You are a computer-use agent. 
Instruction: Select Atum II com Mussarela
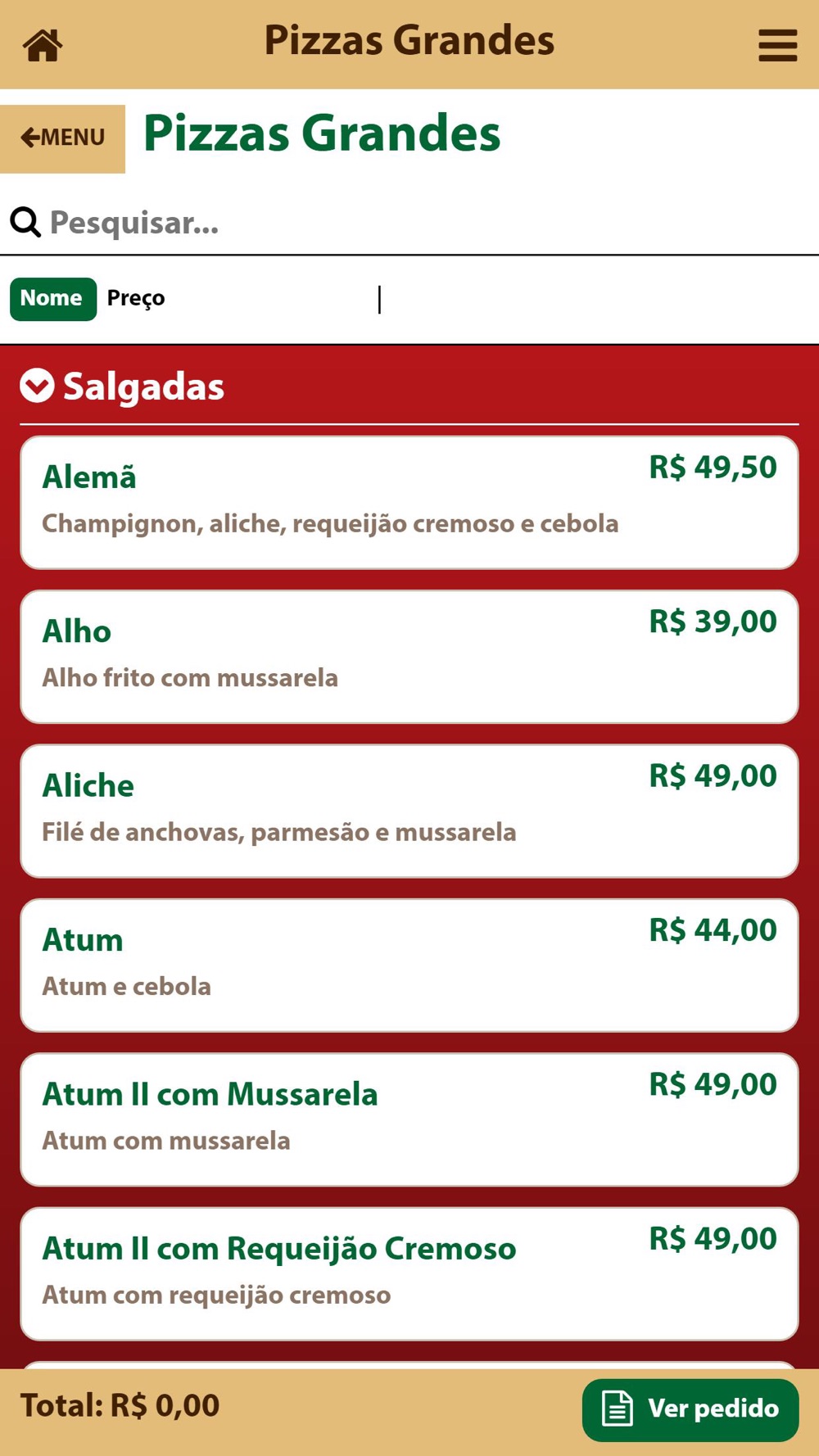[x=409, y=1119]
